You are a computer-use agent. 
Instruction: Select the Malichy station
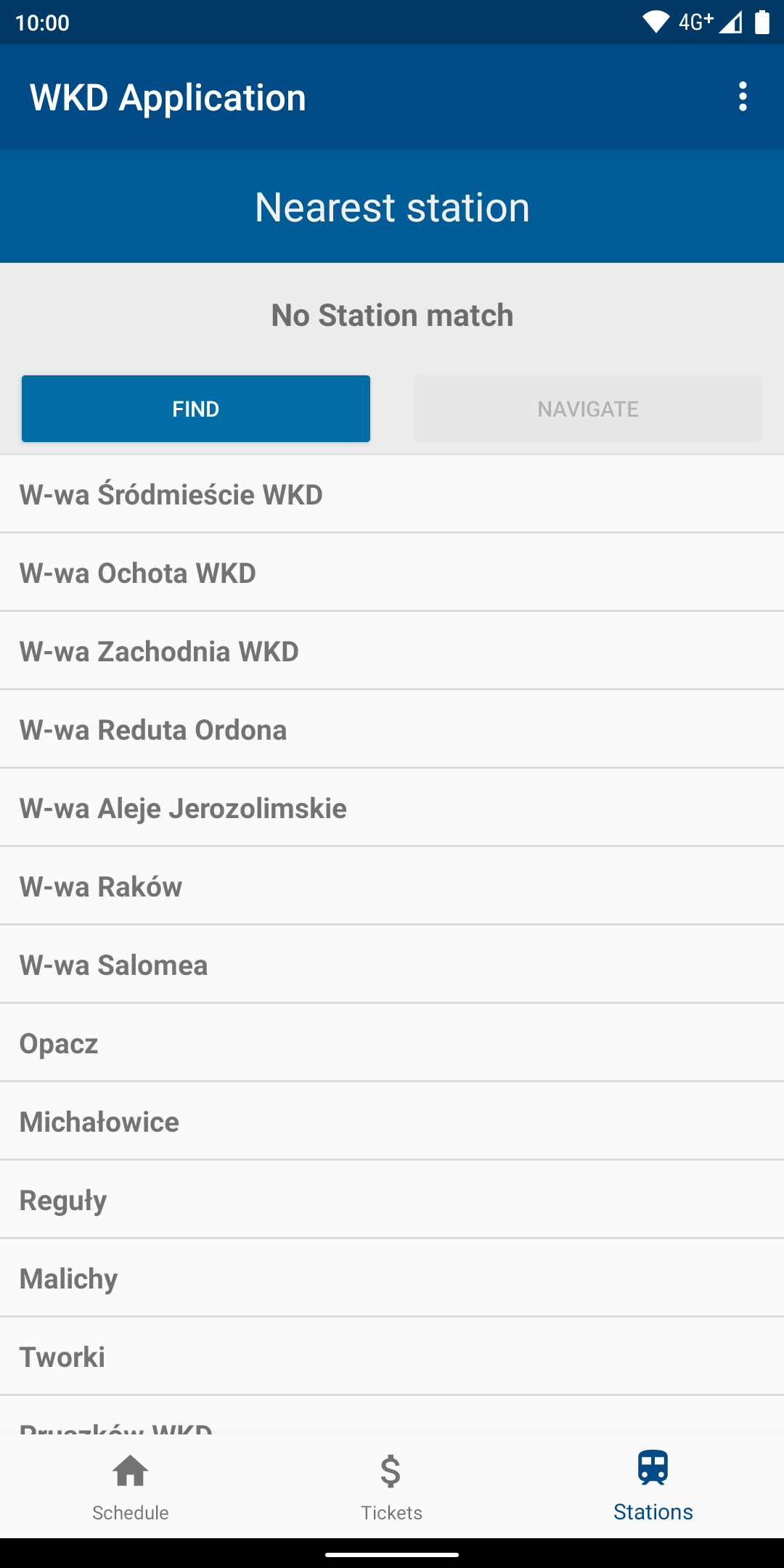(392, 1278)
